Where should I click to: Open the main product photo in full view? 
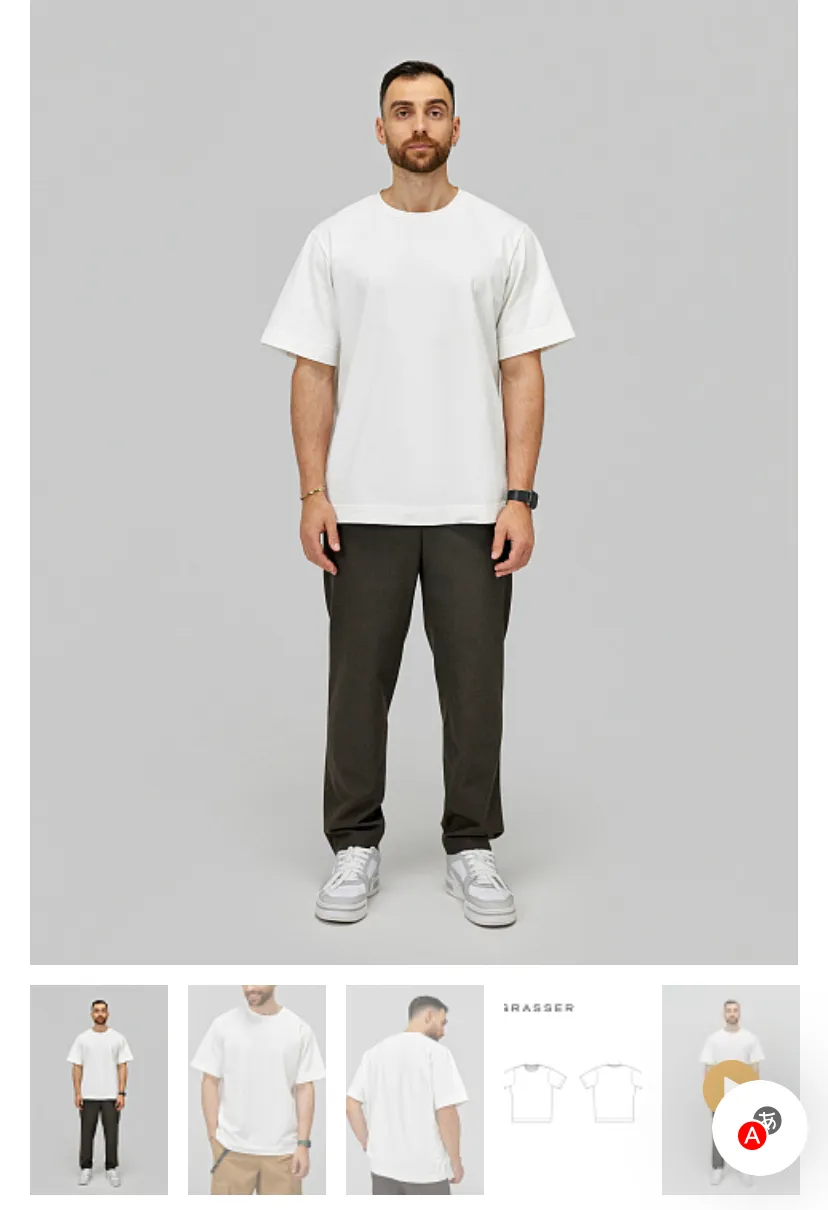[x=414, y=480]
